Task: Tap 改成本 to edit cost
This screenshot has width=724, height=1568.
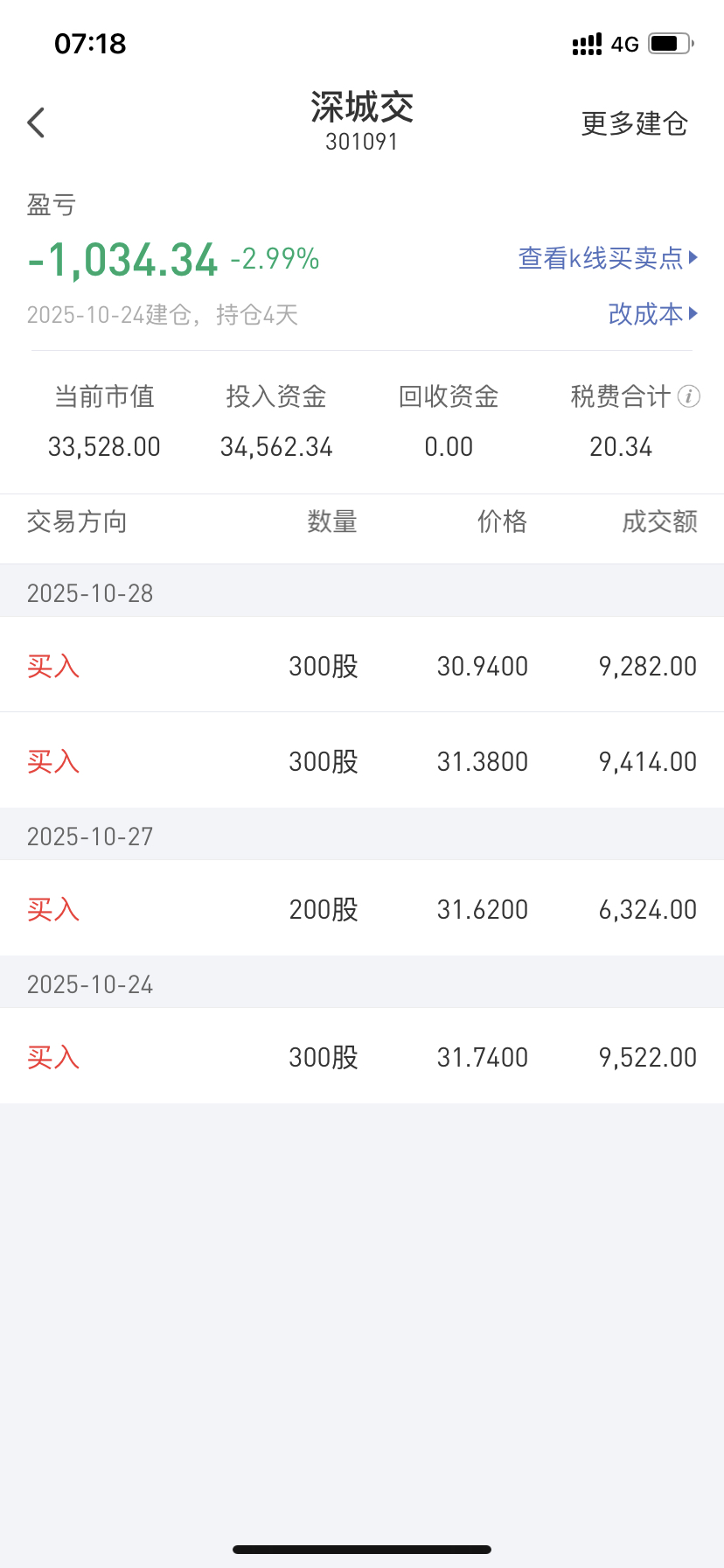Action: [653, 313]
